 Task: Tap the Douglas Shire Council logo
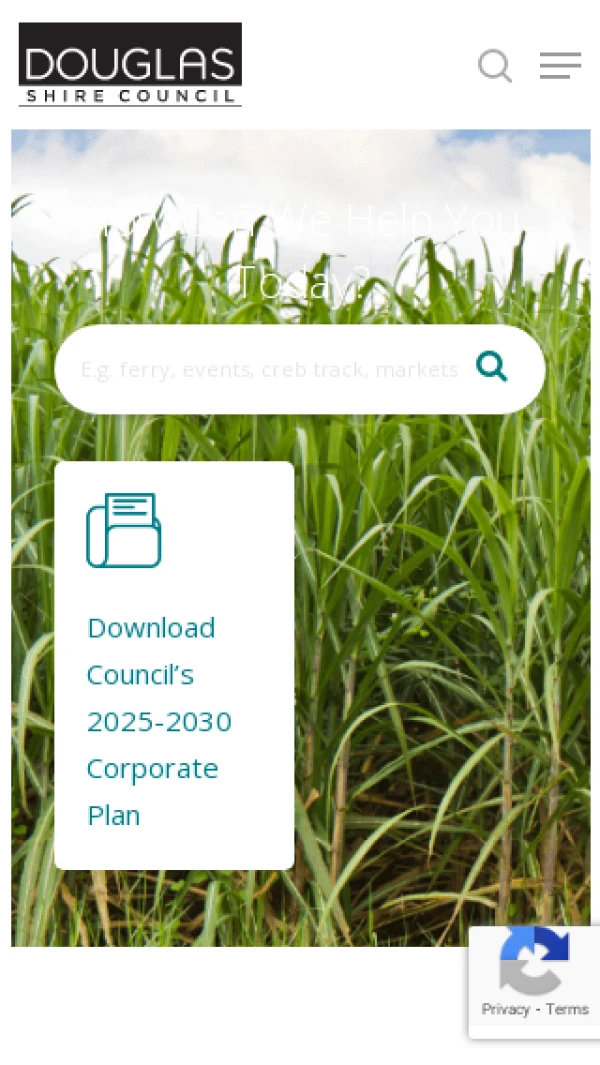pyautogui.click(x=130, y=64)
